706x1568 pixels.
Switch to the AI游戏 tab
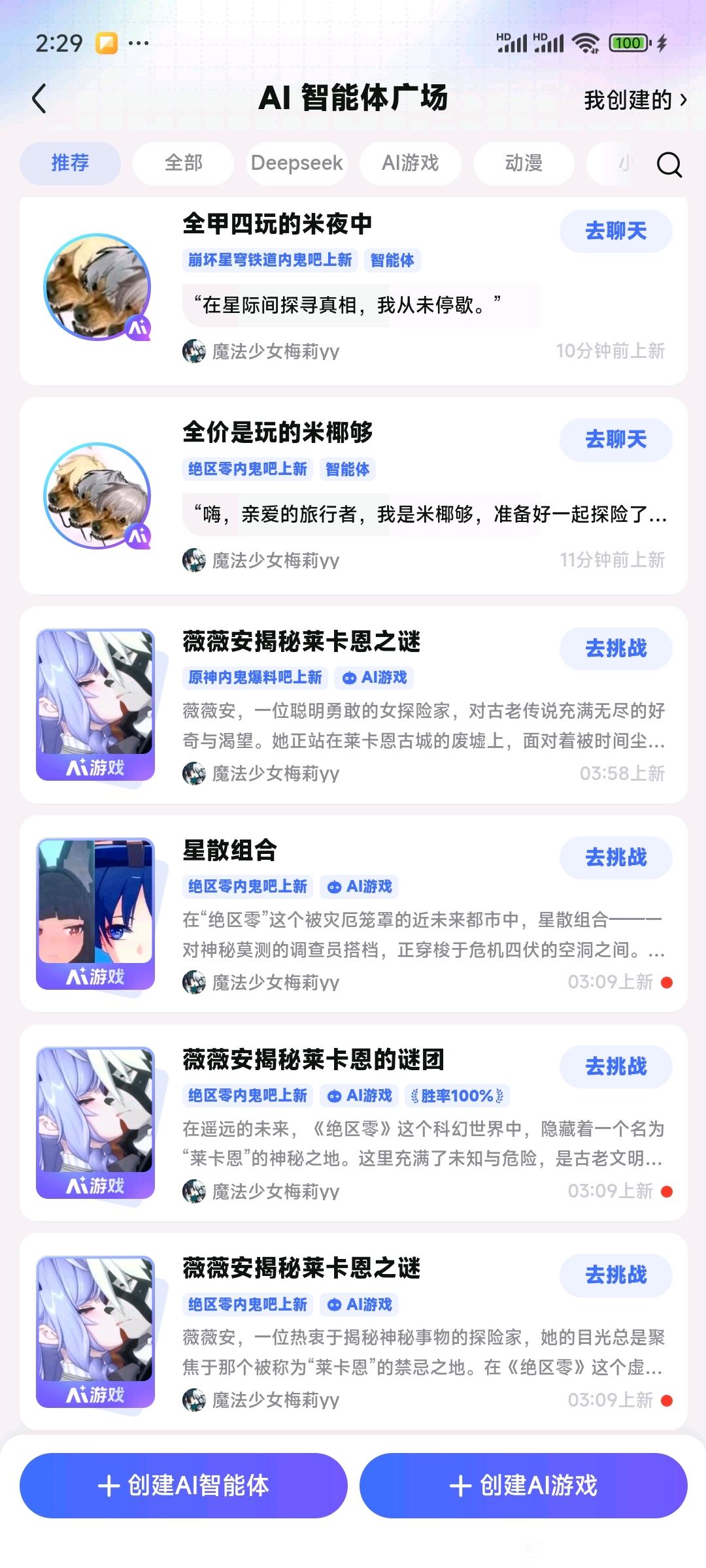coord(411,163)
